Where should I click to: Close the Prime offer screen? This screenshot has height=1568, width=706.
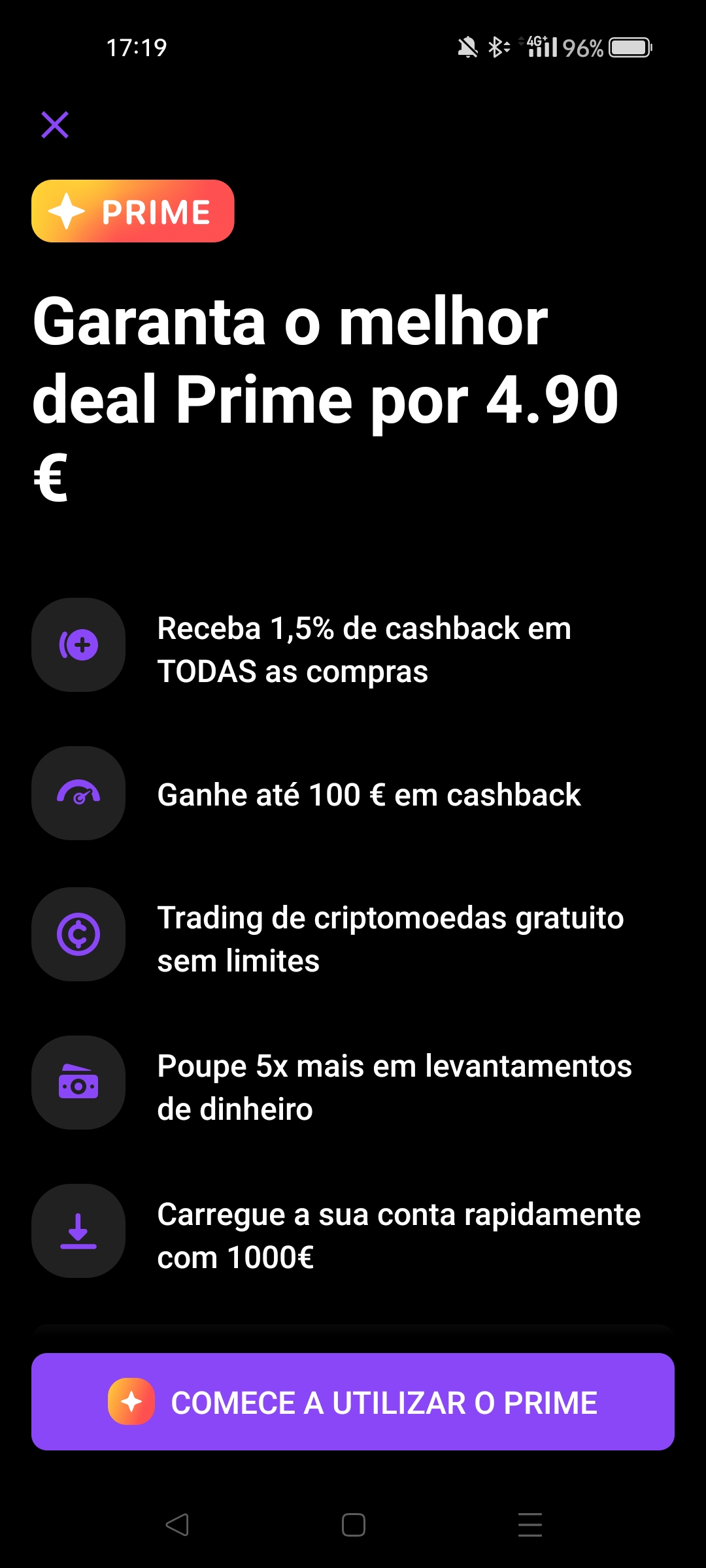click(55, 125)
